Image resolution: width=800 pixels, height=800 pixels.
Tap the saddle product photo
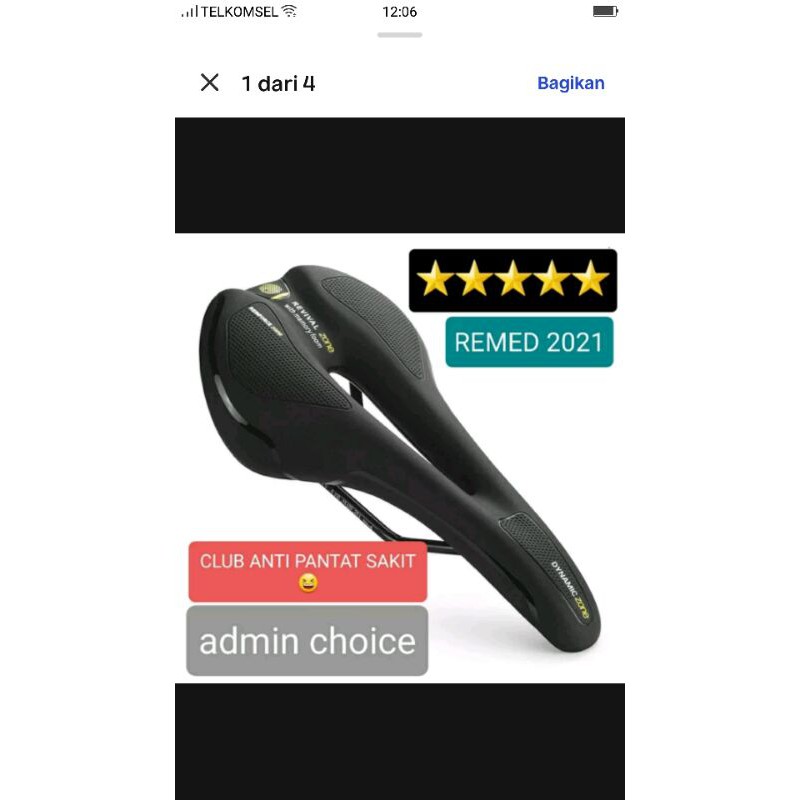tap(399, 458)
